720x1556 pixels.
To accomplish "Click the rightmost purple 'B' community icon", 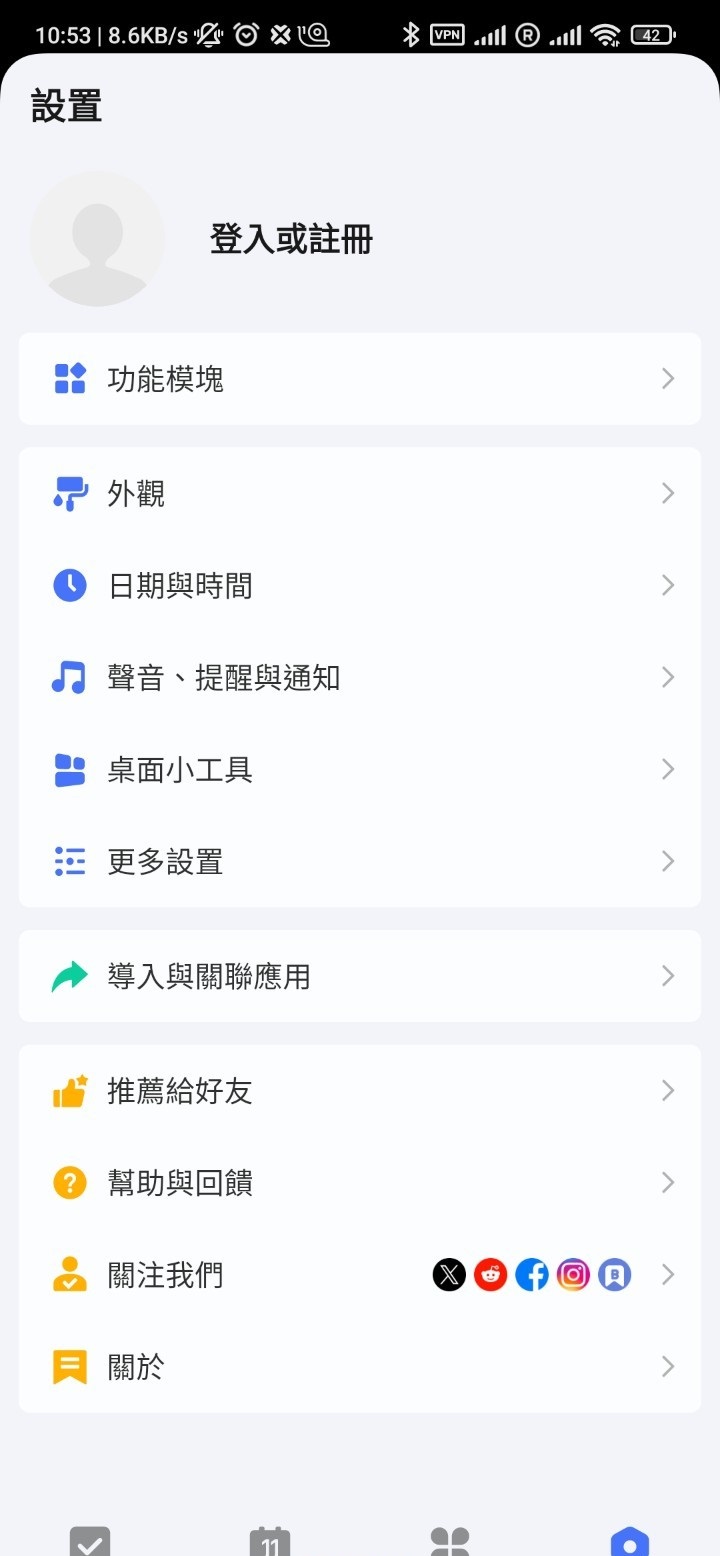I will tap(614, 1274).
